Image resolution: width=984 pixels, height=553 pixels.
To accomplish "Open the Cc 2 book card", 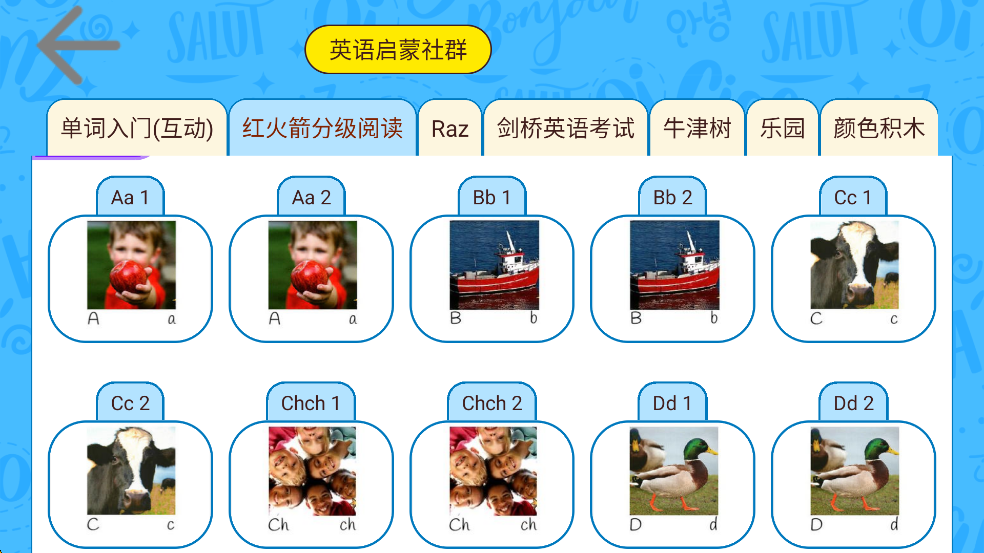I will [131, 478].
